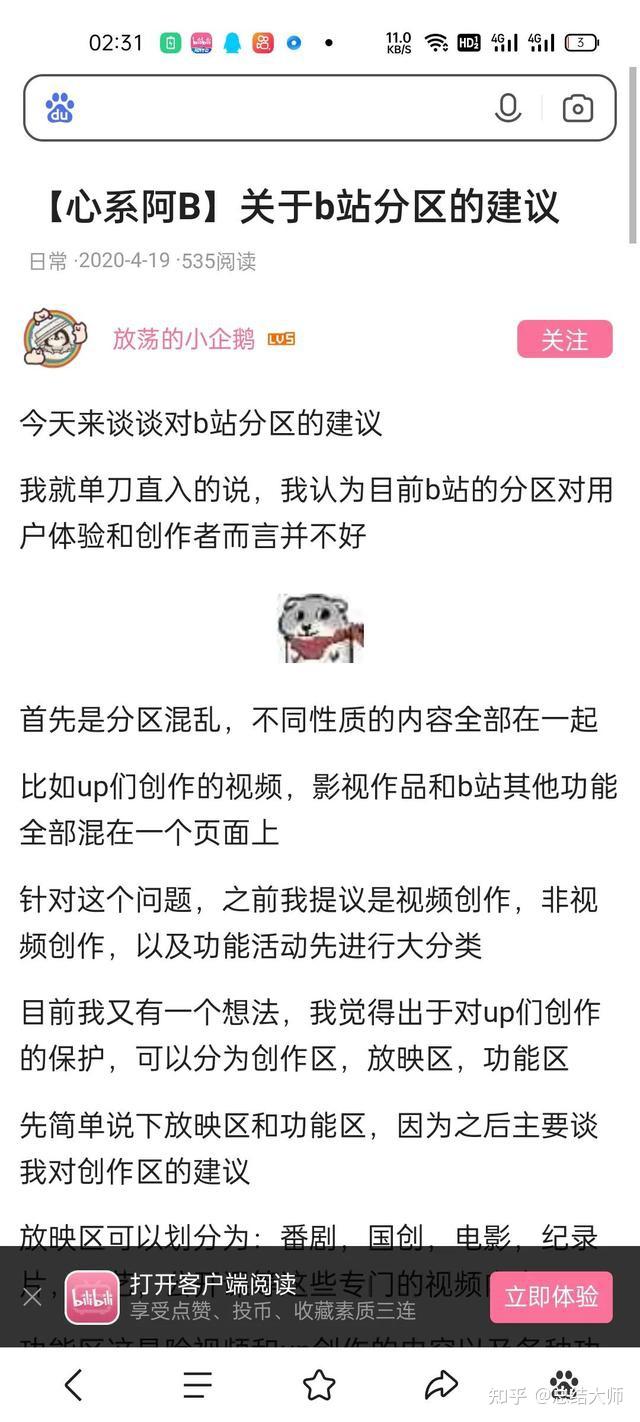Go back using the browser back arrow

[74, 1384]
